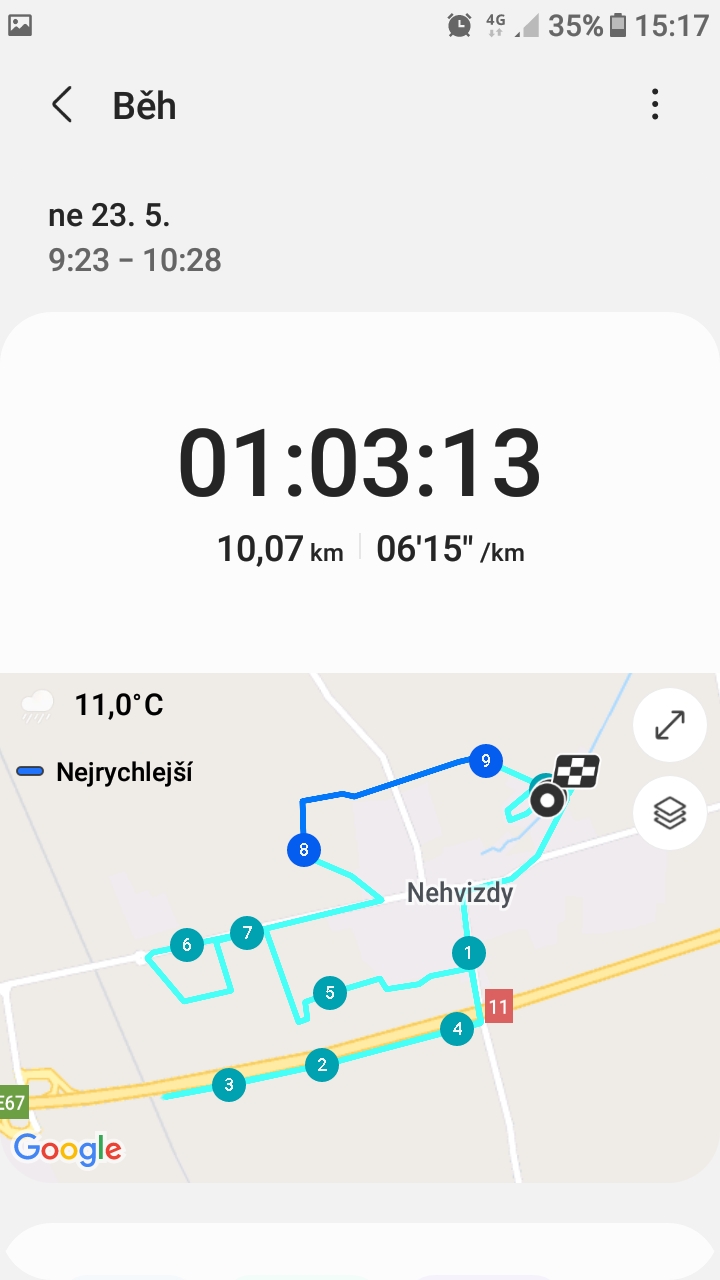The width and height of the screenshot is (720, 1280).
Task: Open the map layers selector
Action: click(x=669, y=813)
